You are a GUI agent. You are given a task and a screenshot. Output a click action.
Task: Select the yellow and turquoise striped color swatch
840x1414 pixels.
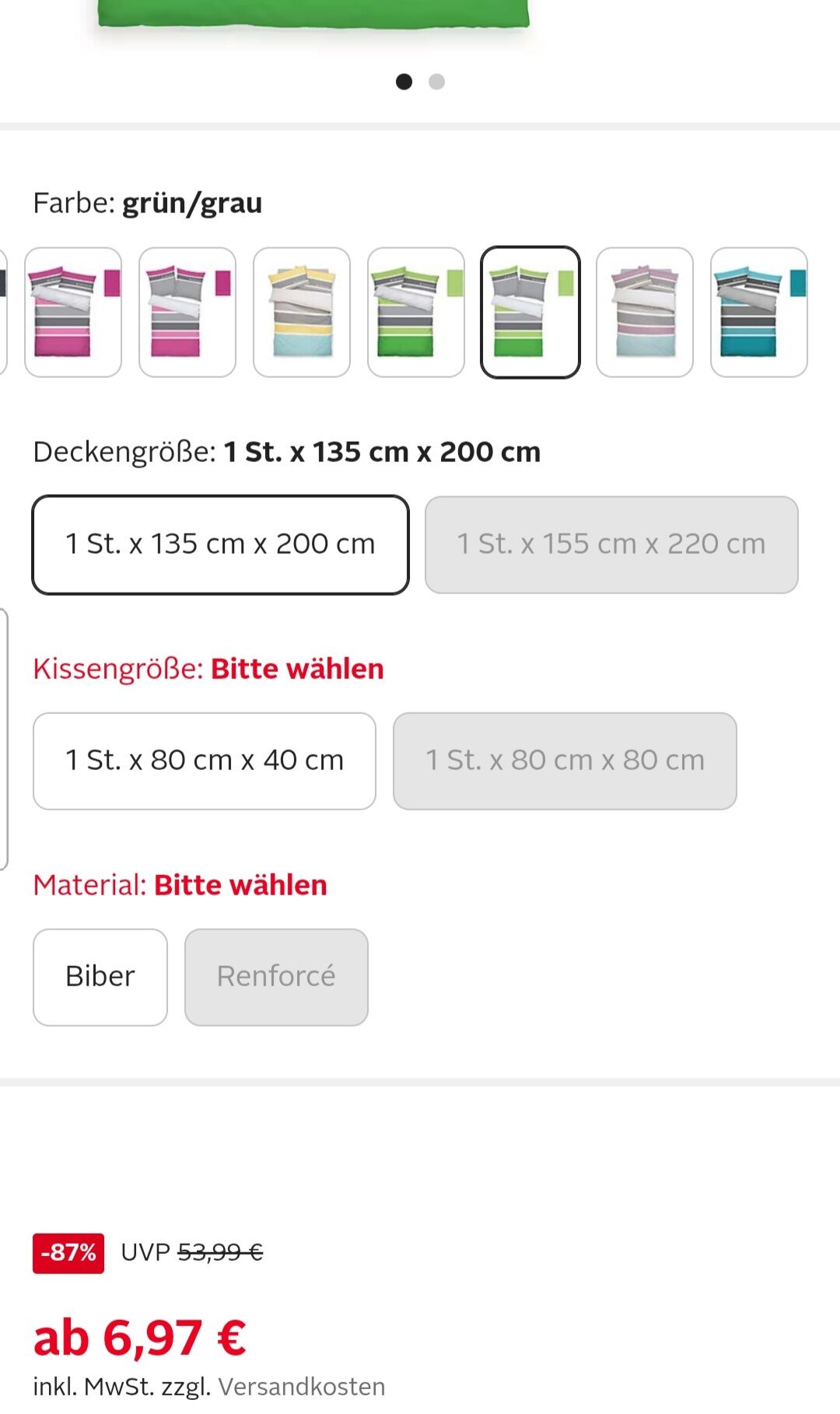tap(302, 312)
